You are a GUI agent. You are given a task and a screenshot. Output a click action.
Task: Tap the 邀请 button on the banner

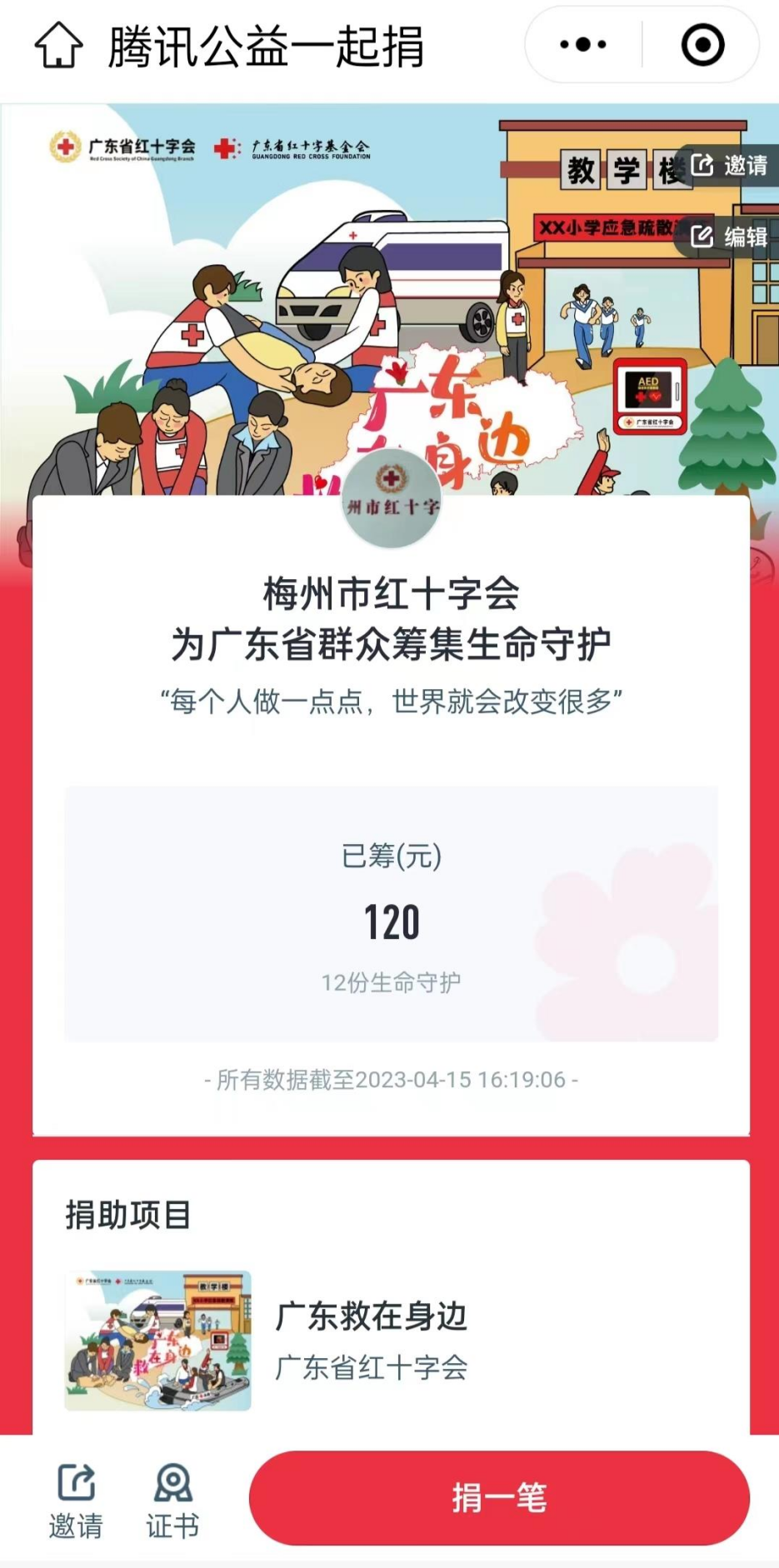pos(730,165)
